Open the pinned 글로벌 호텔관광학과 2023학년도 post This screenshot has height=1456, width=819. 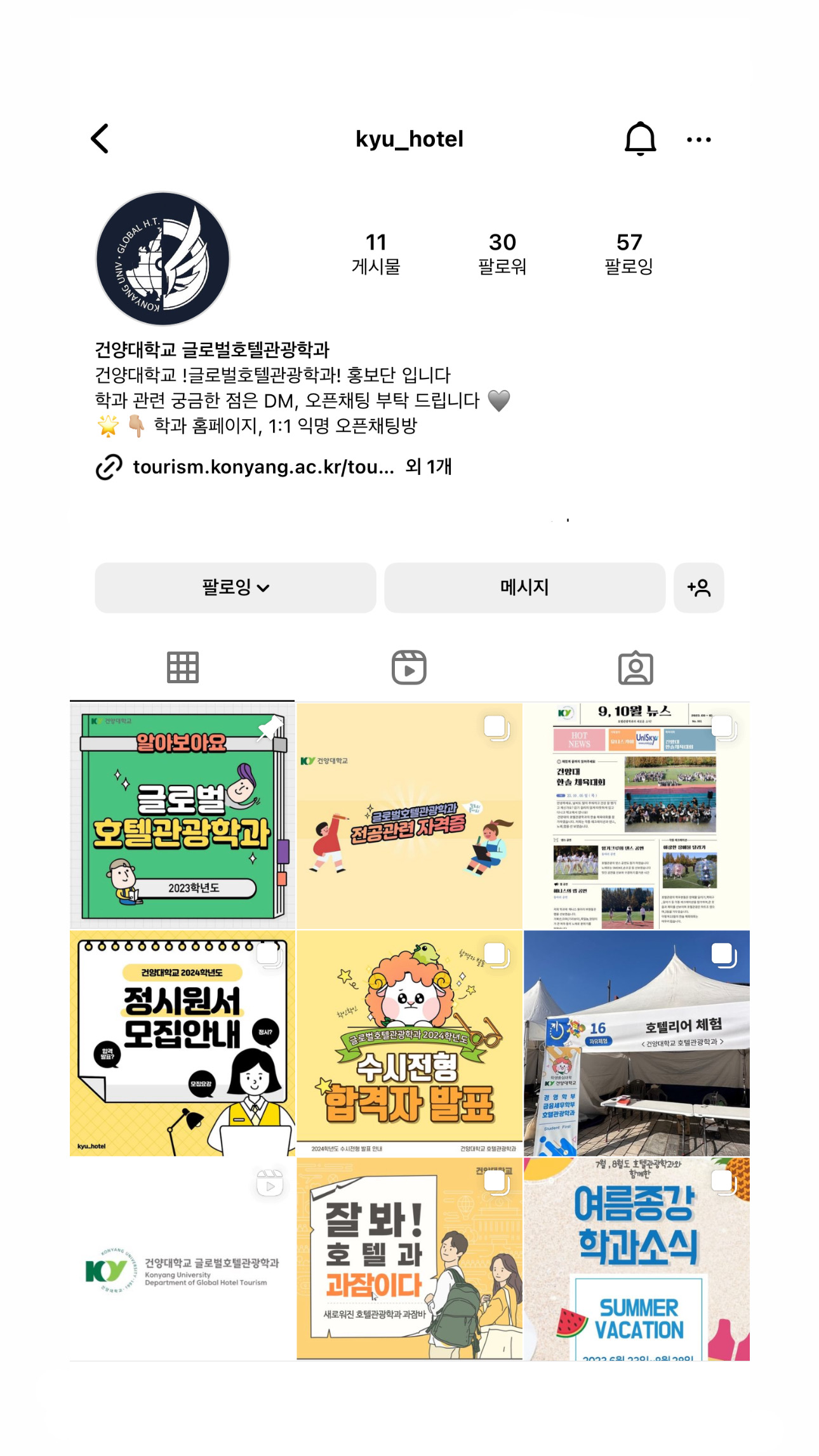pos(182,816)
